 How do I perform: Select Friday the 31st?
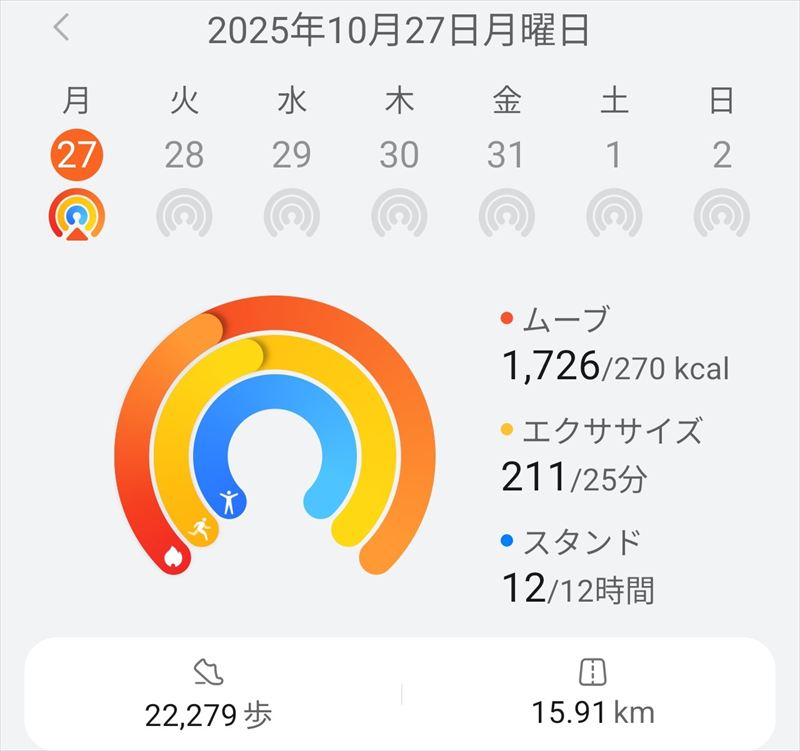(x=506, y=155)
